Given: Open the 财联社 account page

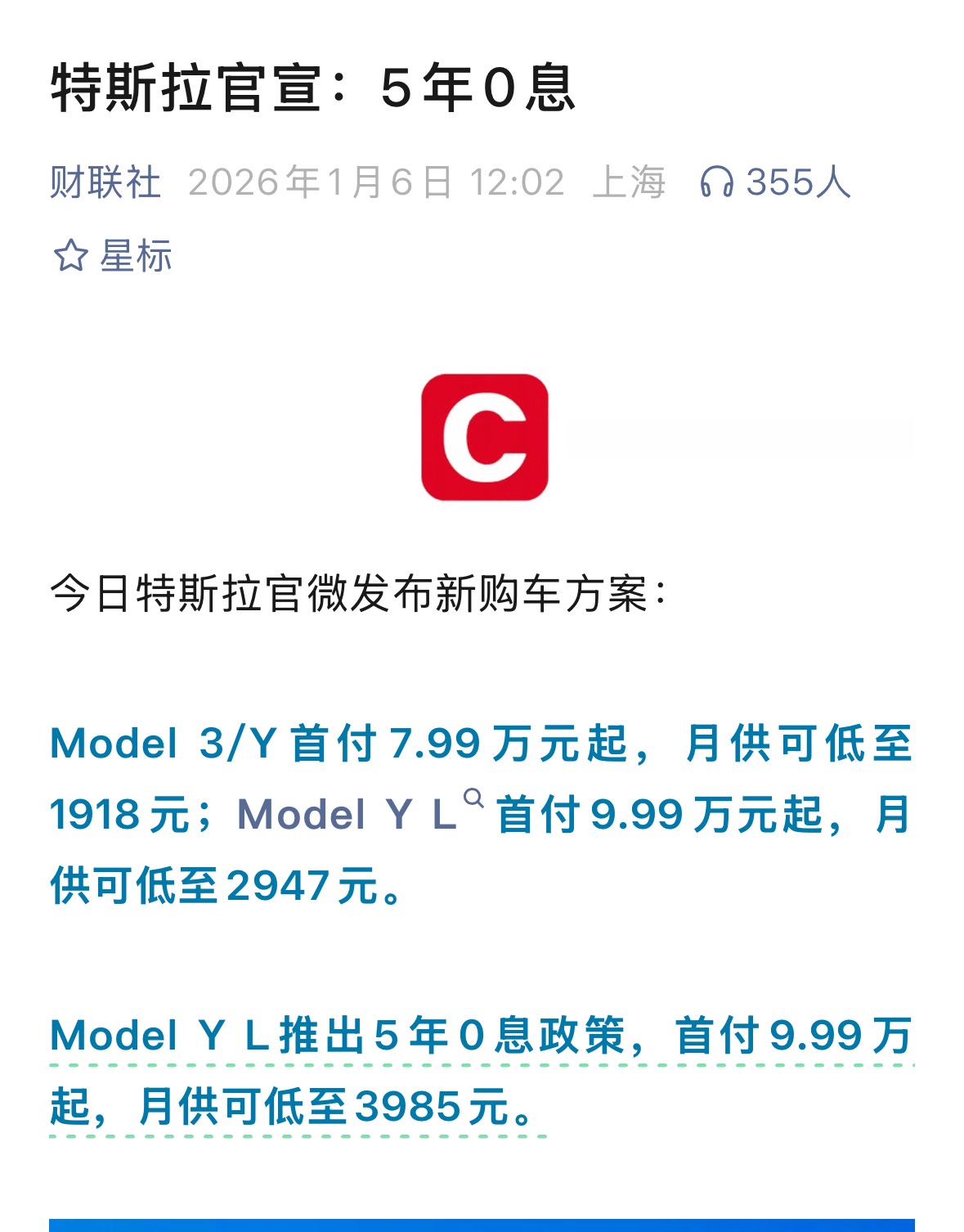Looking at the screenshot, I should point(105,182).
